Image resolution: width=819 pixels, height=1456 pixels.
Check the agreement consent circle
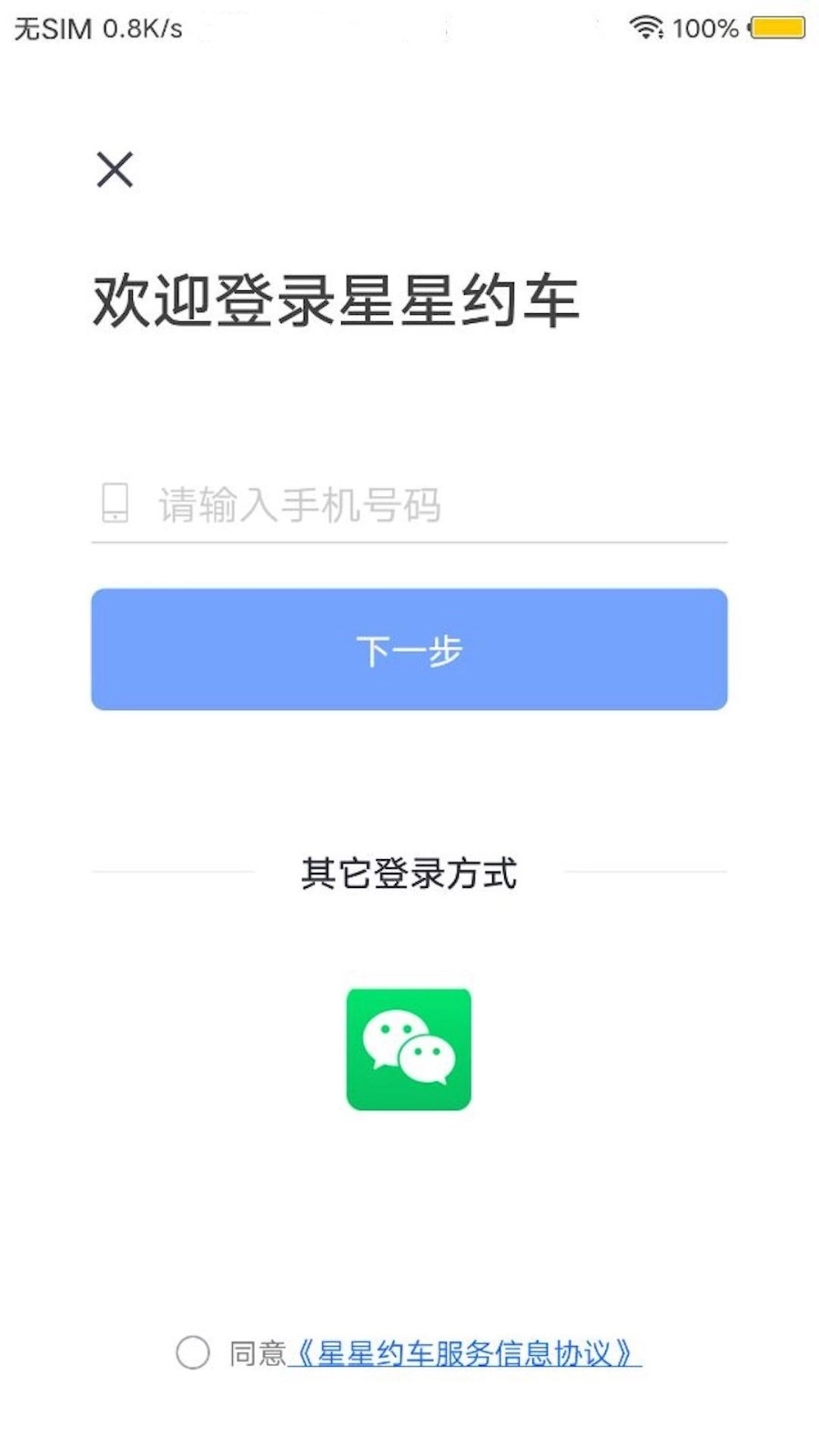tap(193, 1352)
